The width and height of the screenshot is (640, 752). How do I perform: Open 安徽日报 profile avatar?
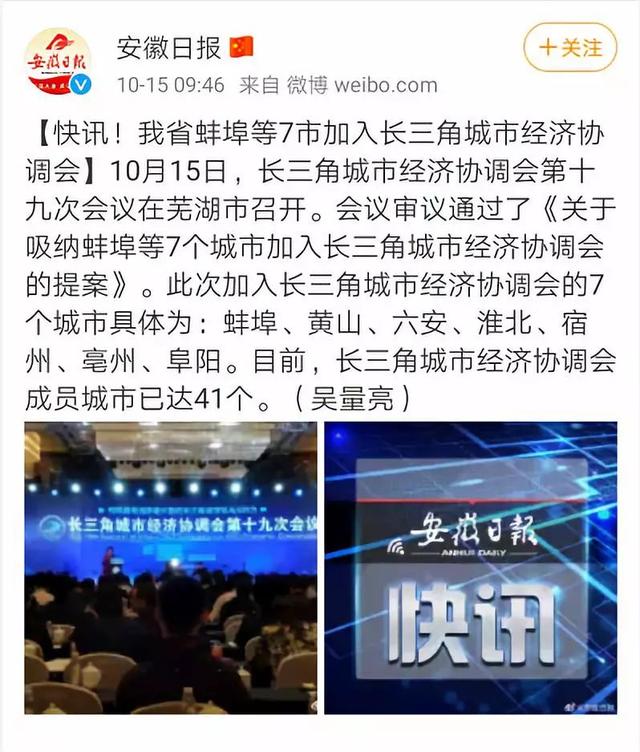(58, 60)
